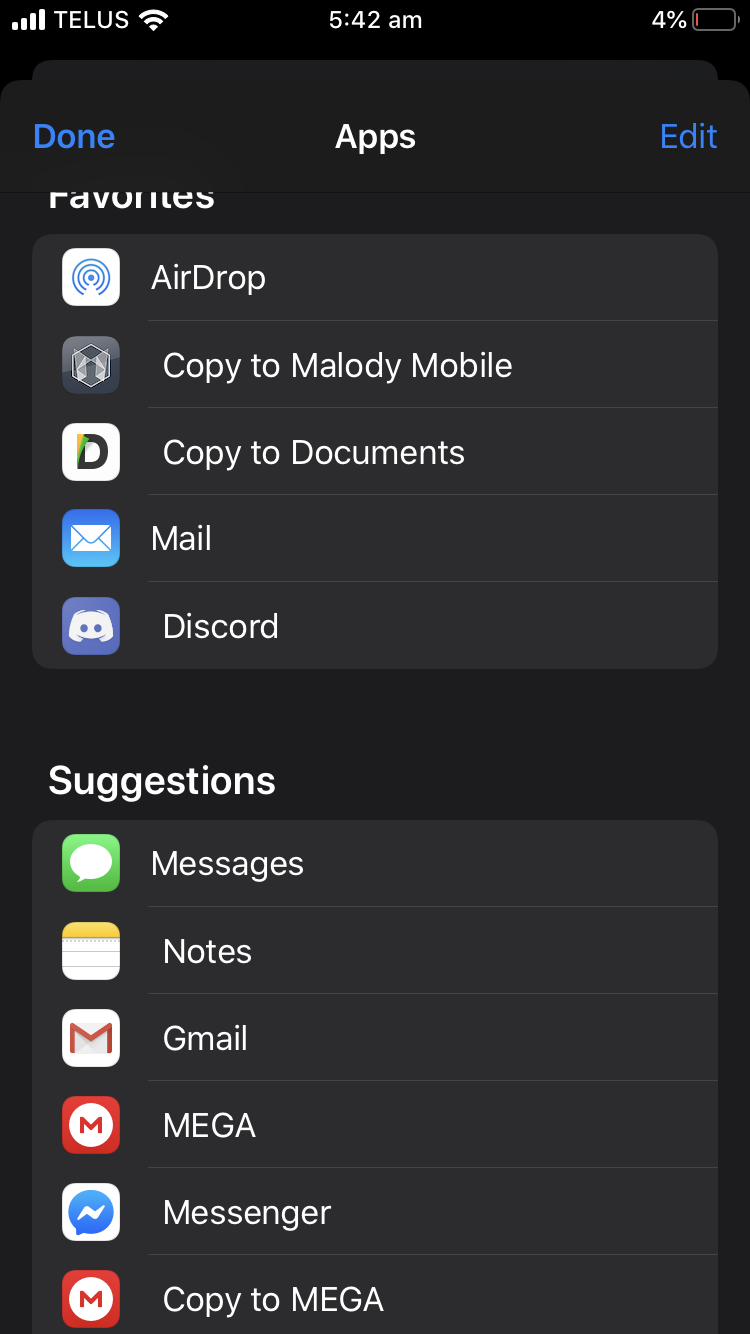Tap the Copy to MEGA icon

[x=90, y=1298]
